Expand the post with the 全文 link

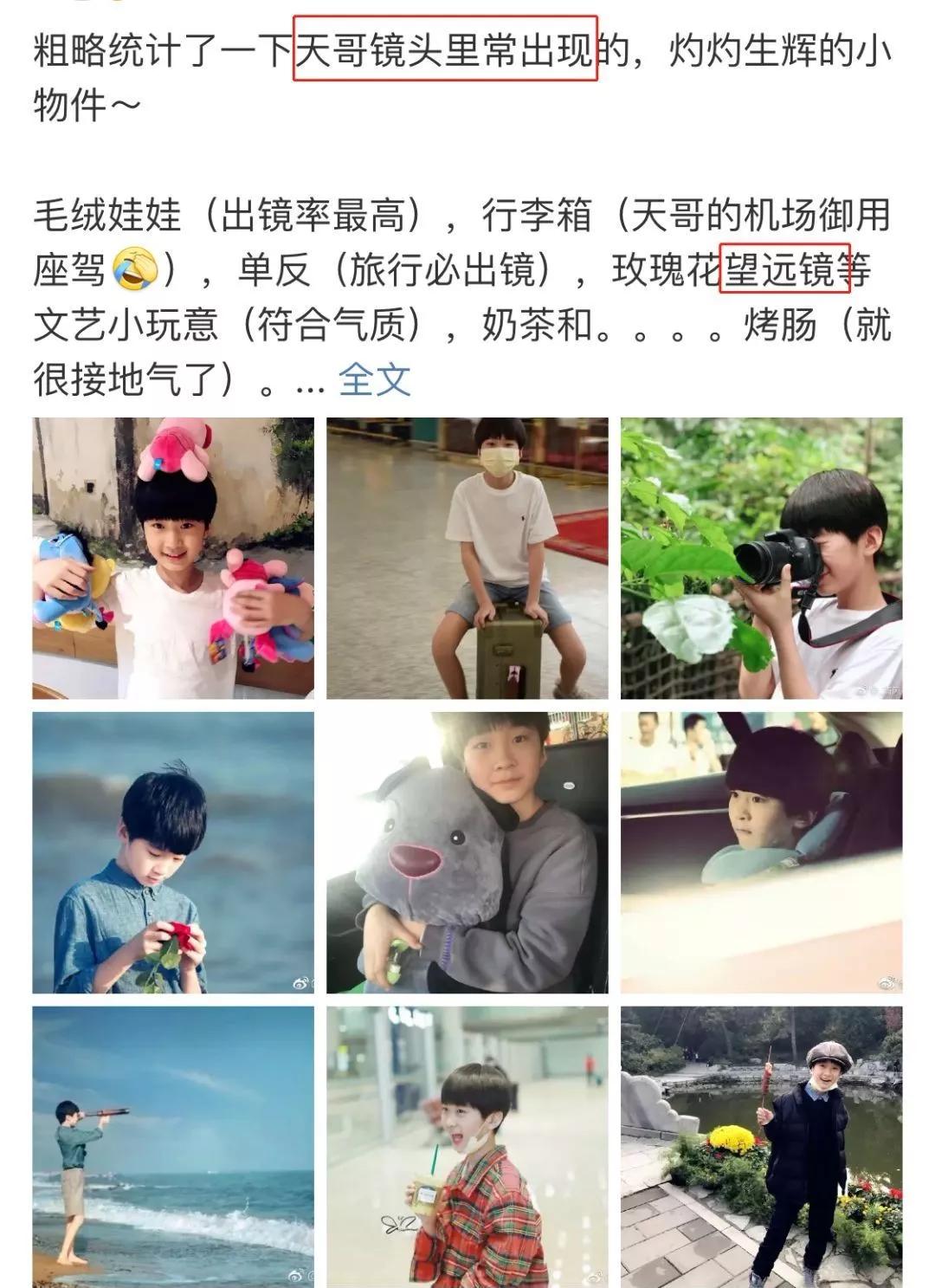pos(374,379)
